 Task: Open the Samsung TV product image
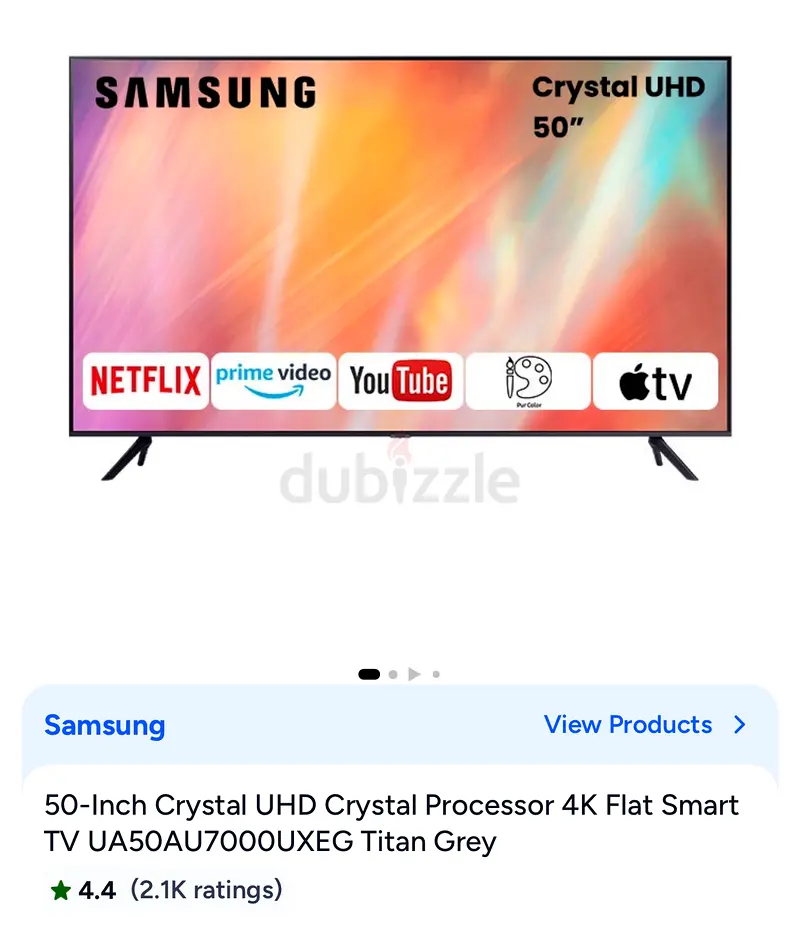[400, 268]
